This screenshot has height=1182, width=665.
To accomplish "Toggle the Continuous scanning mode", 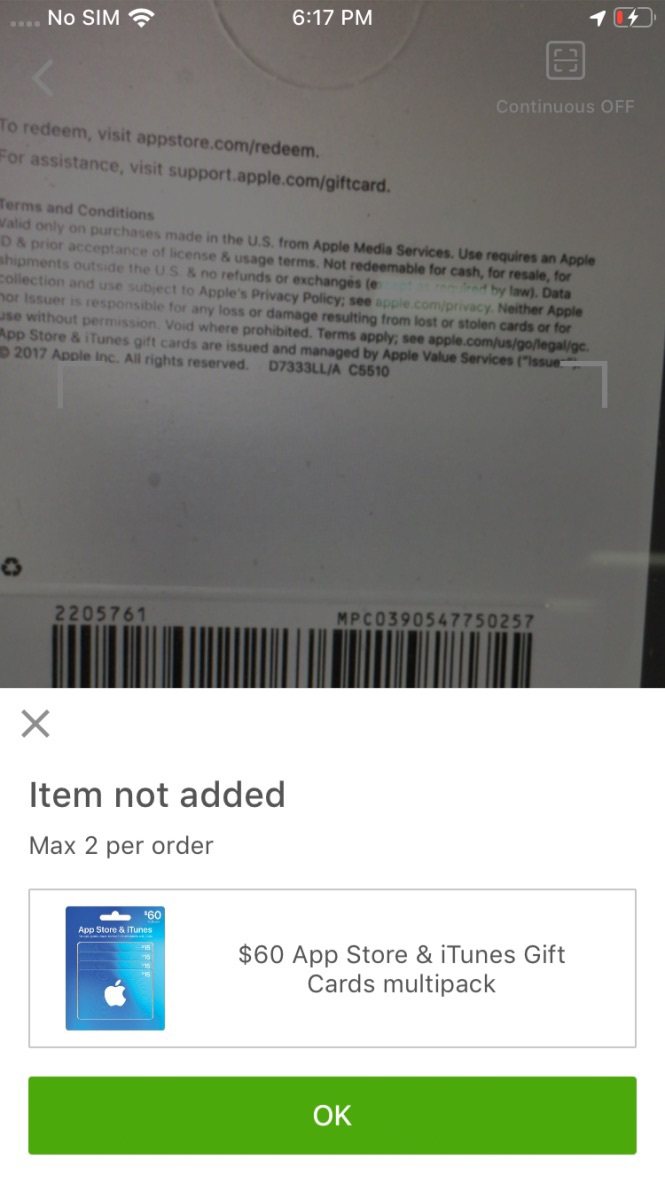I will coord(565,77).
